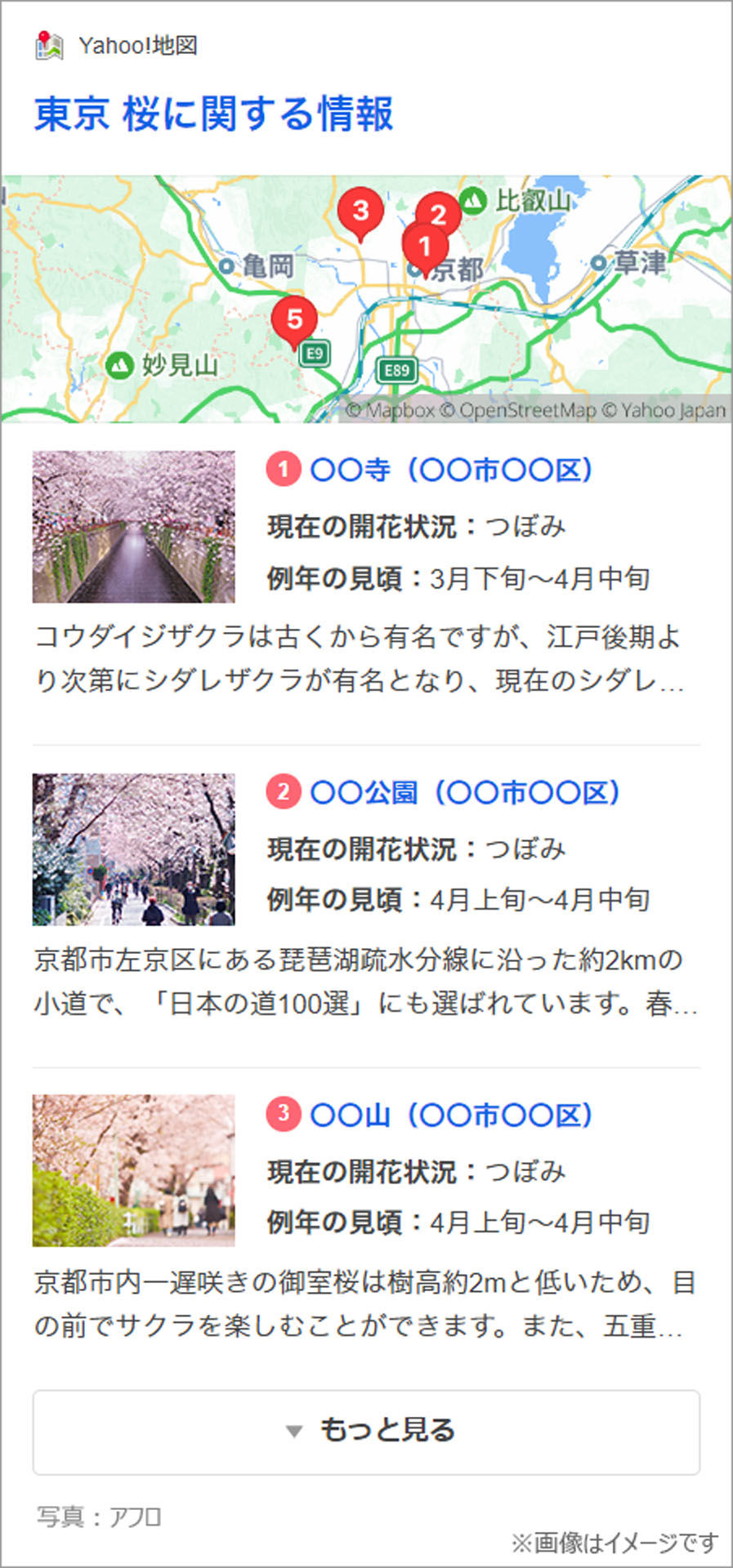Click the 比叡山 mountain icon
The image size is (733, 1568).
pyautogui.click(x=474, y=201)
